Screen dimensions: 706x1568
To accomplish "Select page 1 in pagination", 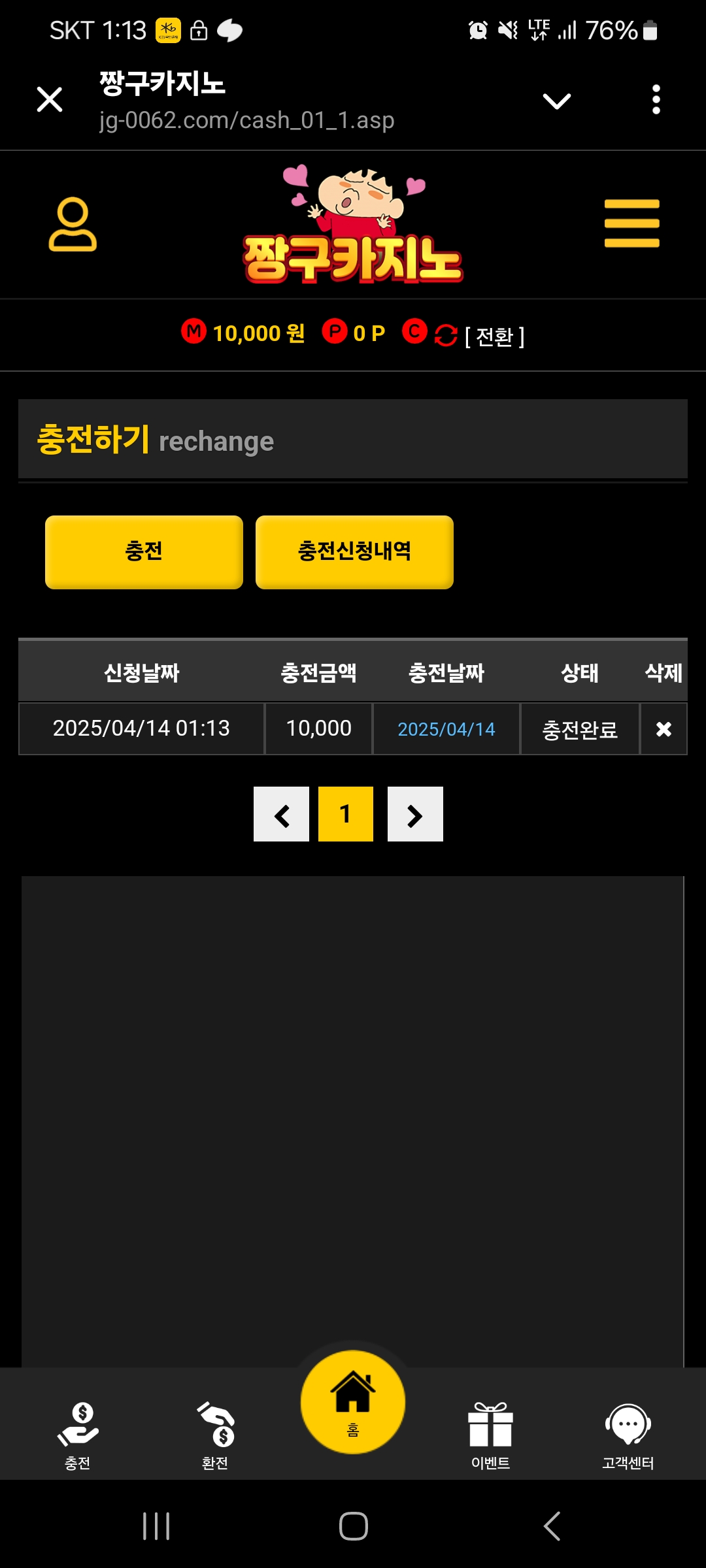I will pyautogui.click(x=346, y=815).
